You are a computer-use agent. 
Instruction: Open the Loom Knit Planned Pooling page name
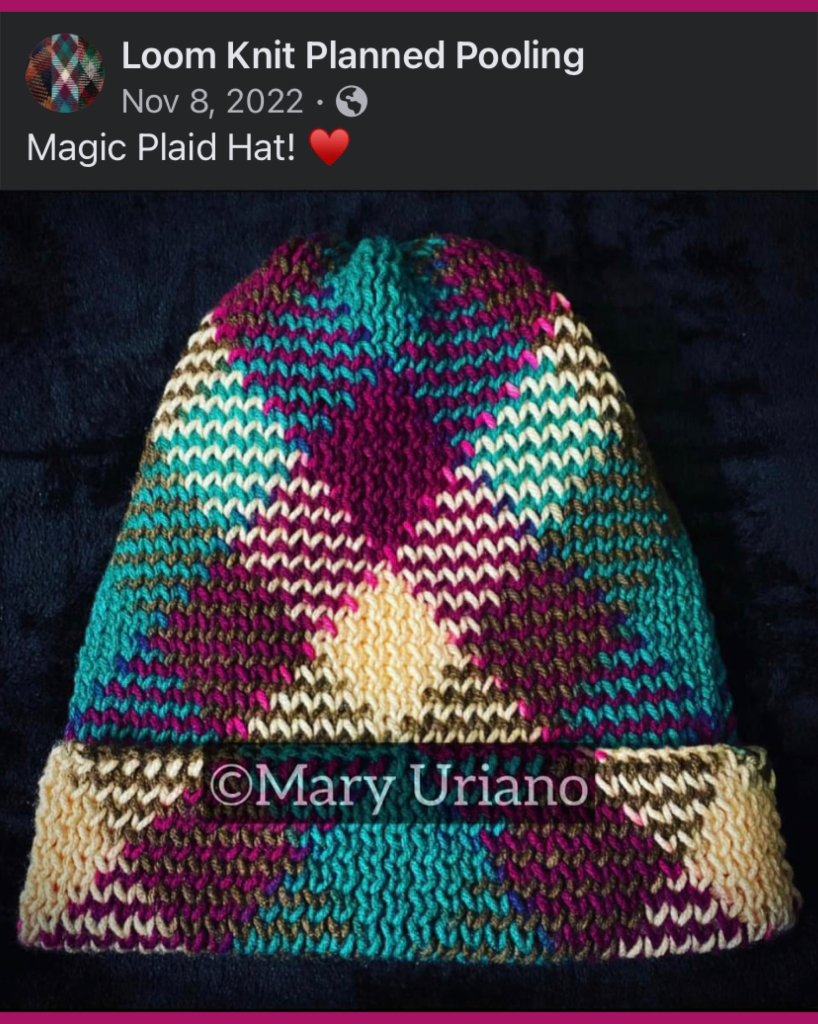352,57
